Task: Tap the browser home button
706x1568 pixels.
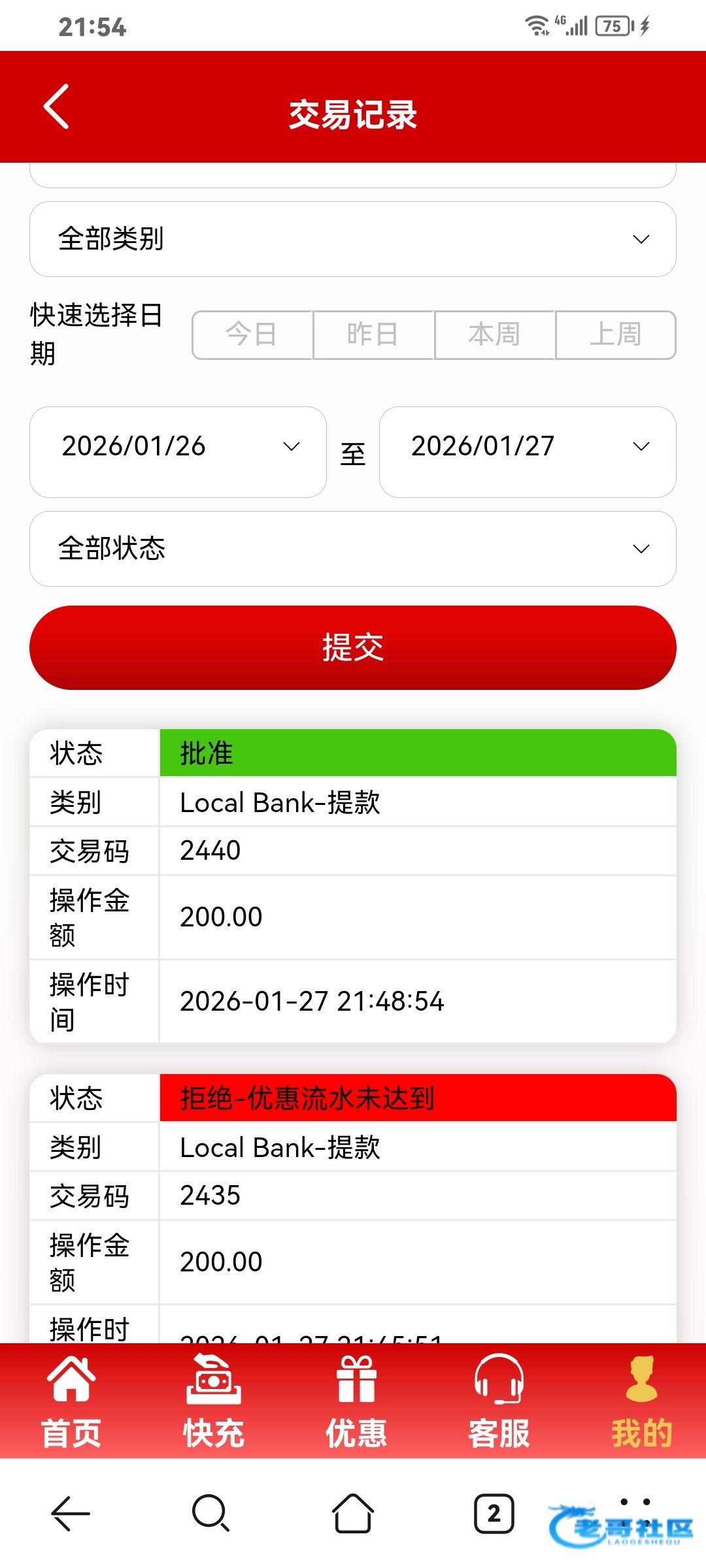Action: pyautogui.click(x=353, y=1513)
